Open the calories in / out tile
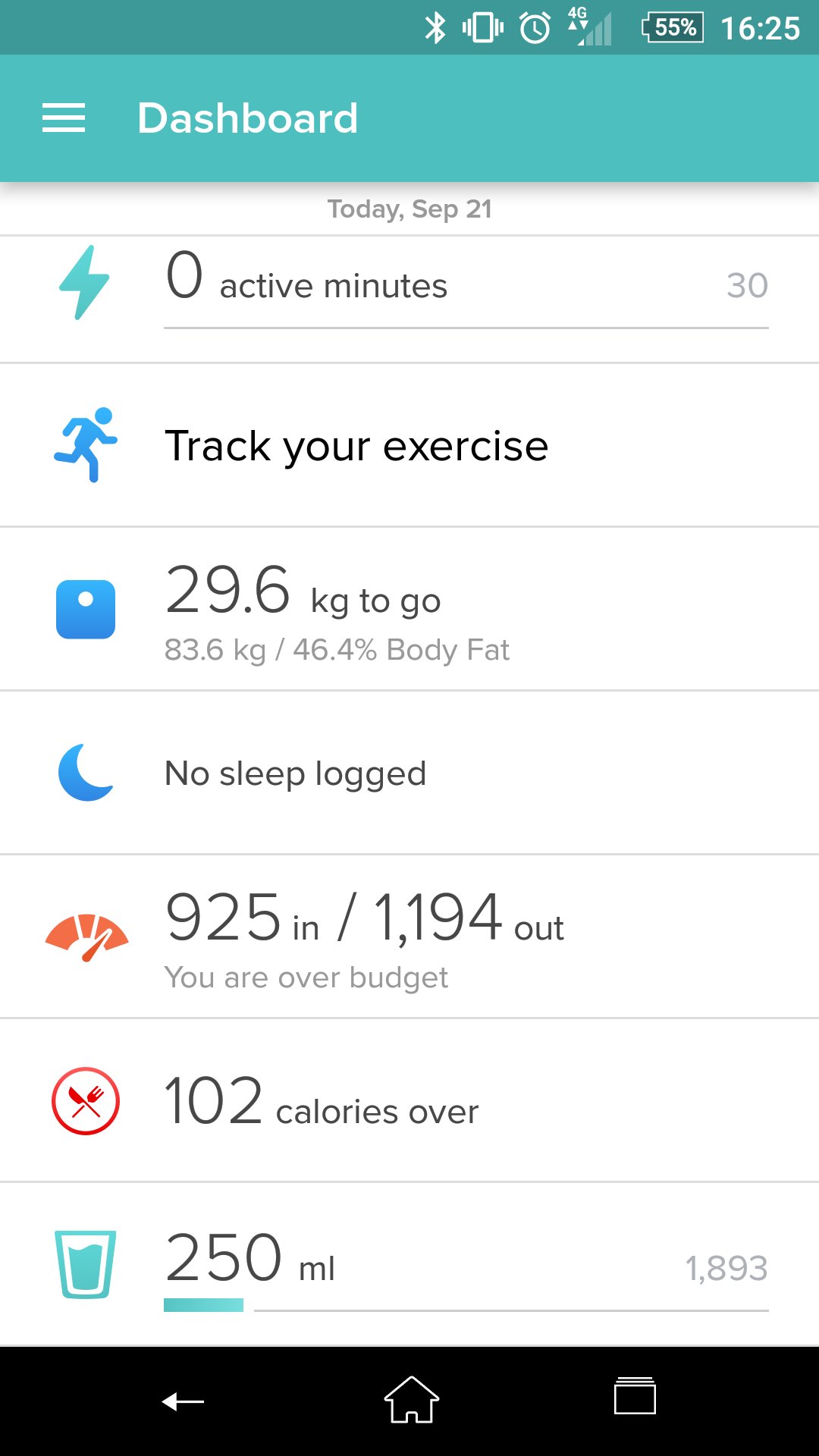819x1456 pixels. (x=409, y=937)
